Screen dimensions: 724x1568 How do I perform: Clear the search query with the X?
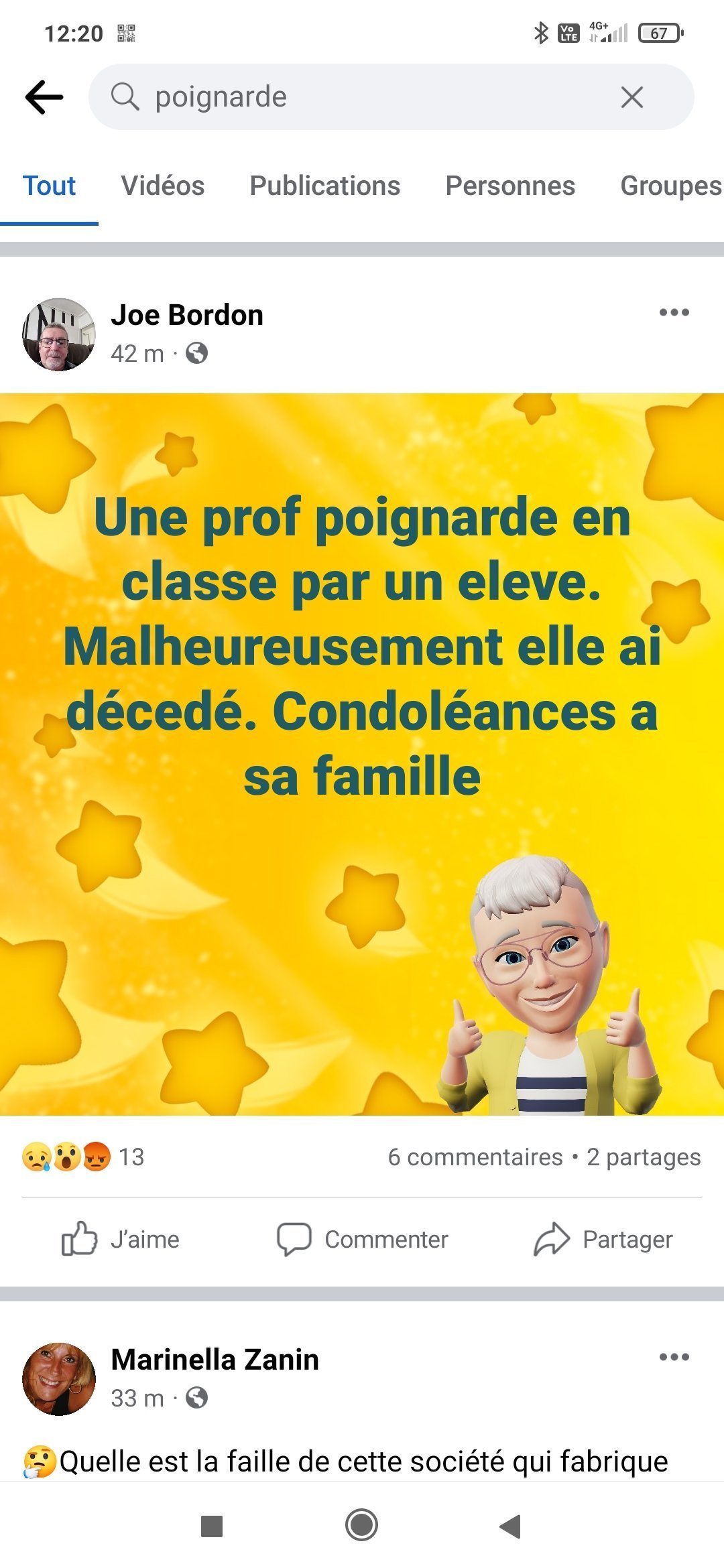coord(631,97)
